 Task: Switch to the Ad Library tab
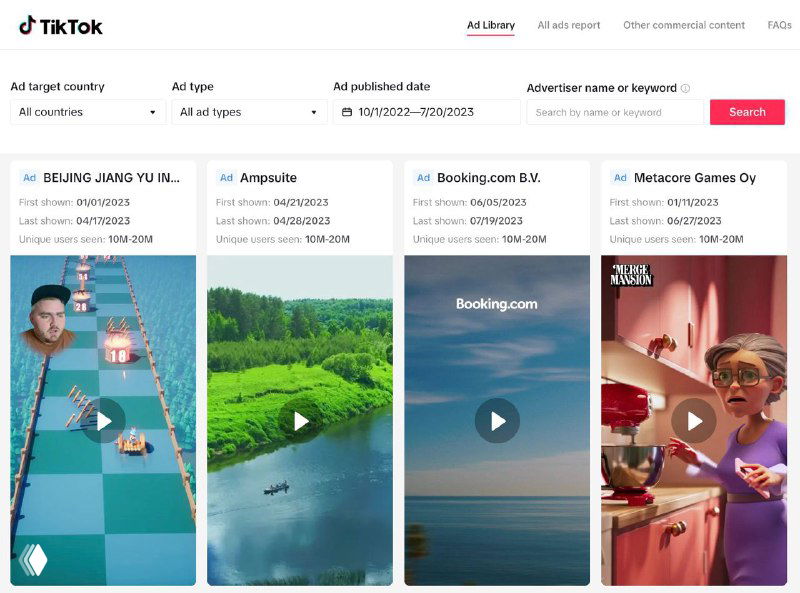pyautogui.click(x=490, y=25)
